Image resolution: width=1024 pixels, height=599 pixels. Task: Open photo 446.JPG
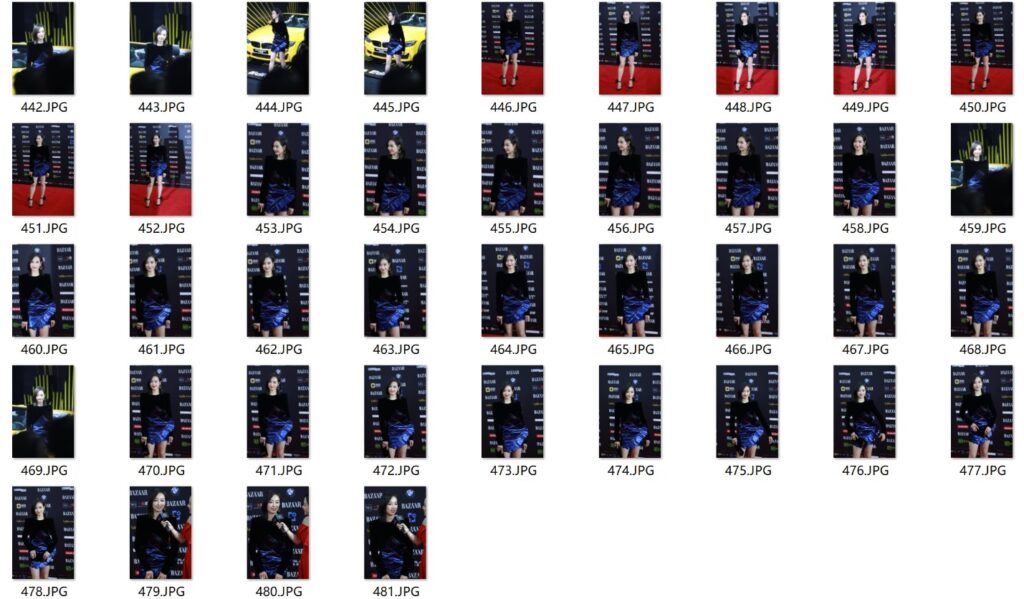[x=512, y=48]
